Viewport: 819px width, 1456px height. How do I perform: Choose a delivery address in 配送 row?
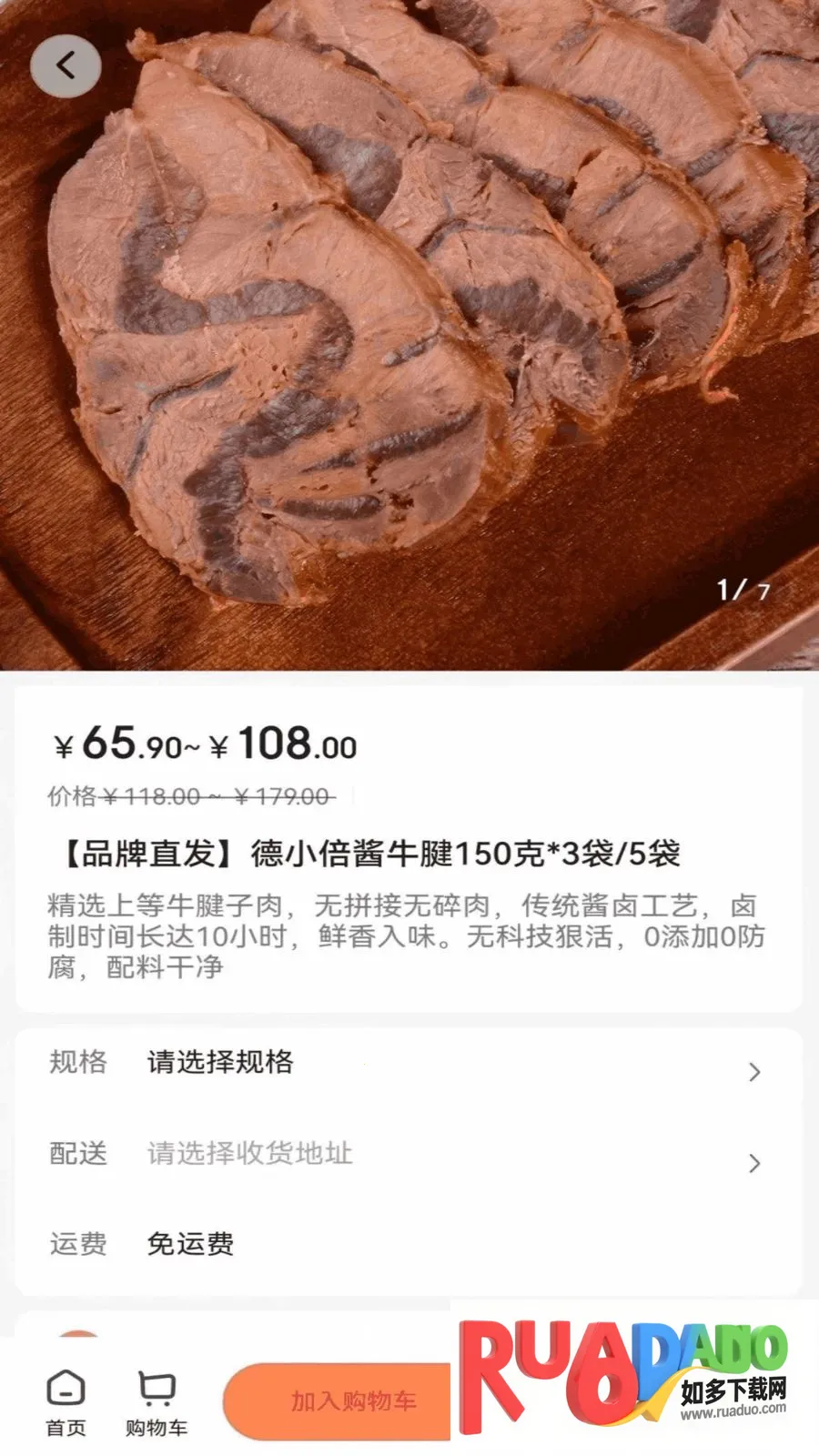pyautogui.click(x=408, y=1154)
